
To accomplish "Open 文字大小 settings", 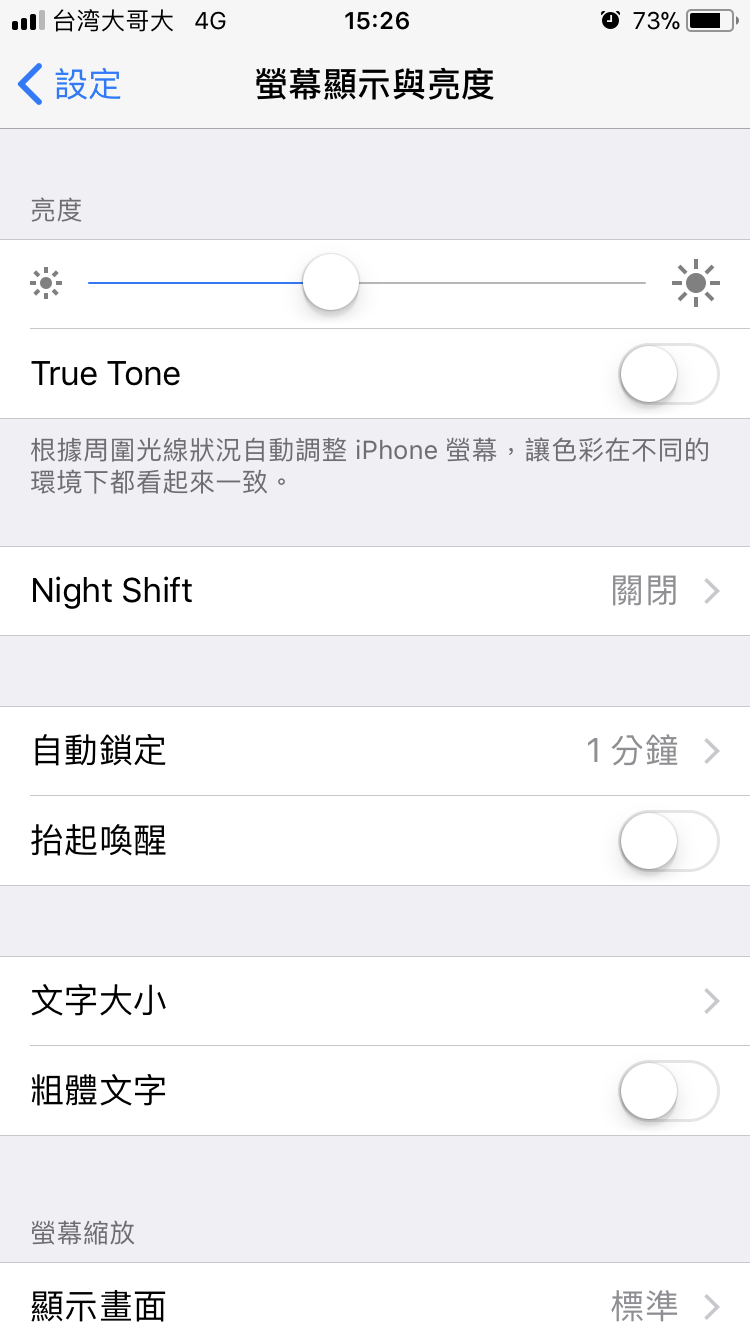I will point(375,1001).
